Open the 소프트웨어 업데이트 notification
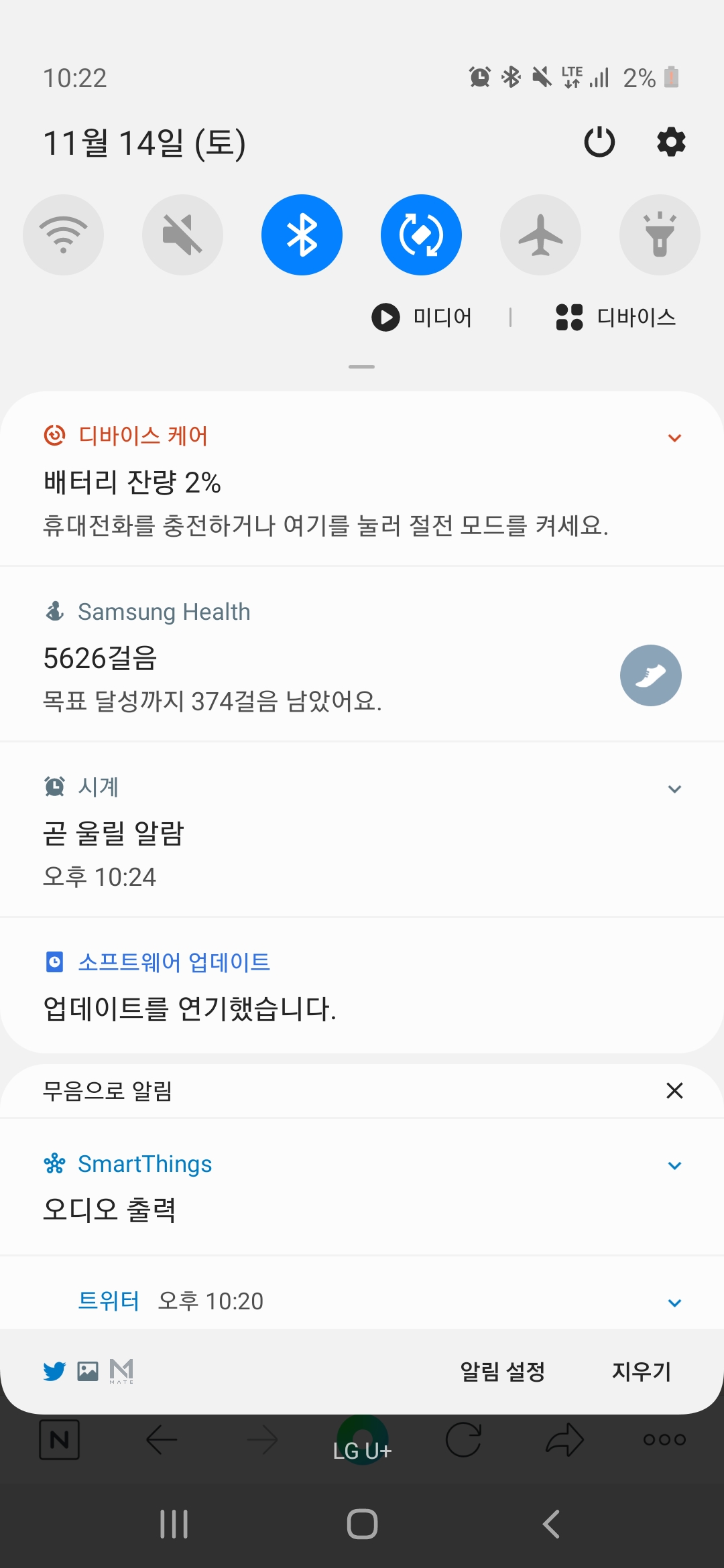The image size is (724, 1568). click(x=362, y=986)
